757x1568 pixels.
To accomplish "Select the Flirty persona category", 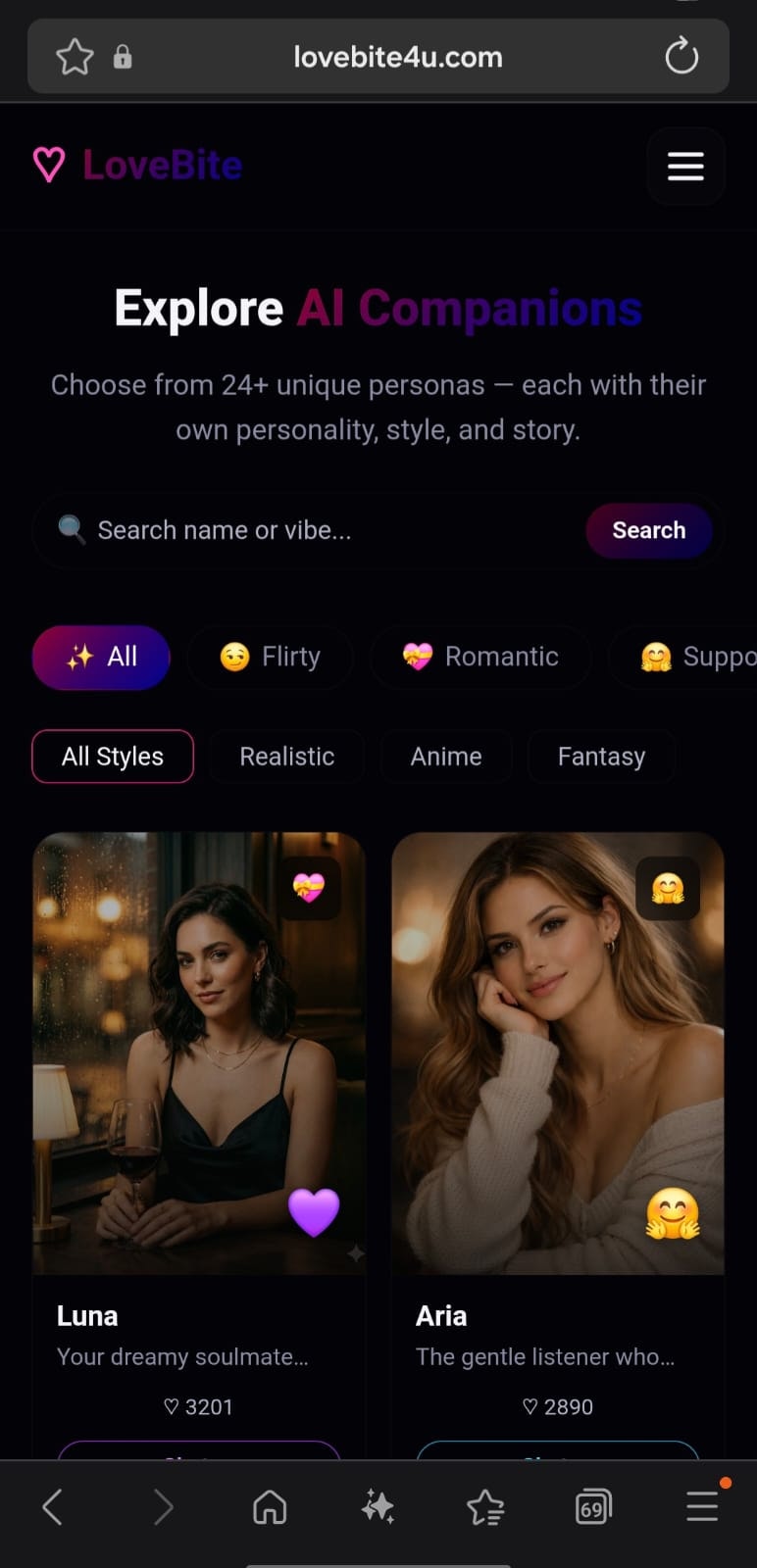I will 270,657.
